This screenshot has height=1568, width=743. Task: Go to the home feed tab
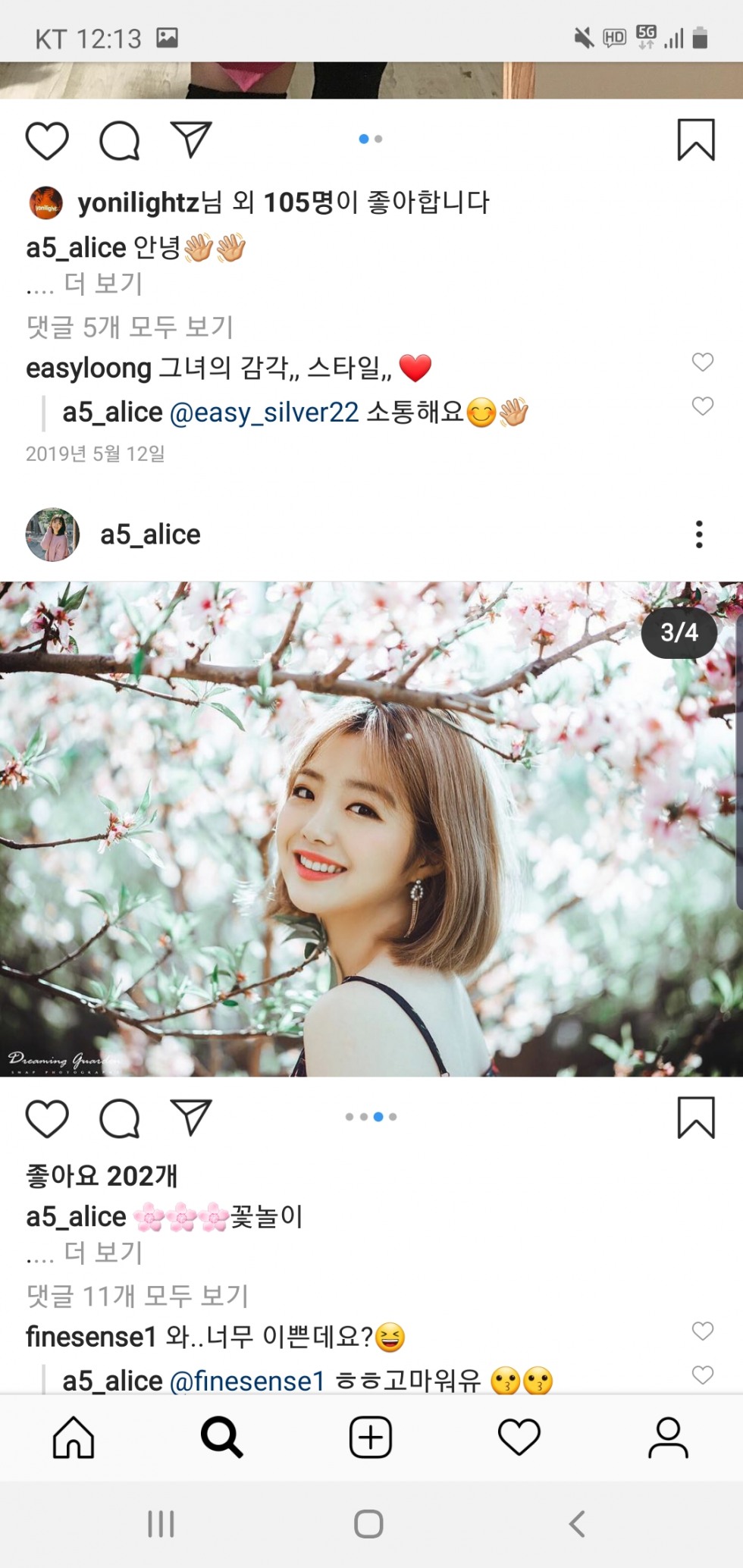[74, 1437]
